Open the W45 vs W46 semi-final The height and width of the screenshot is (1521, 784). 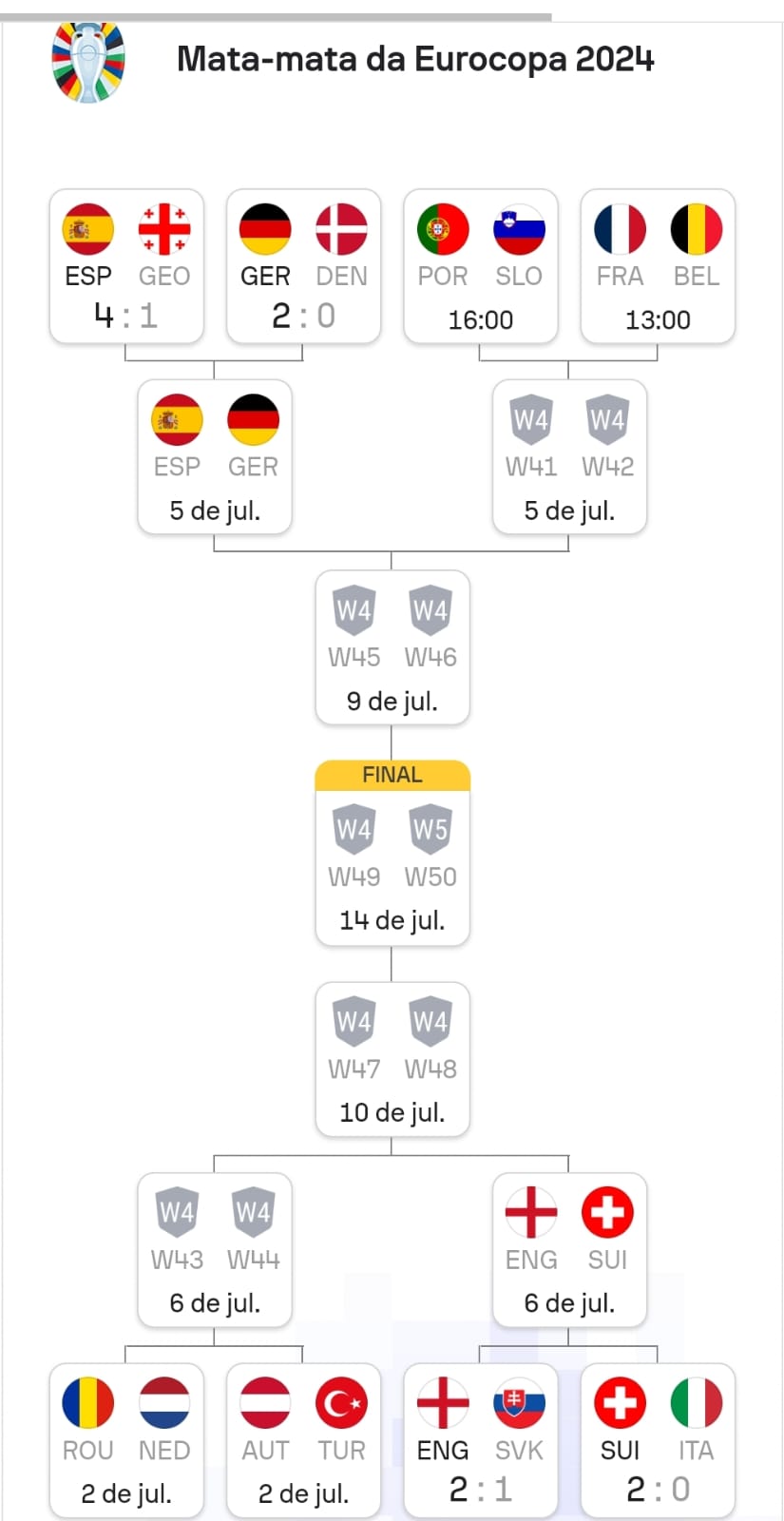[x=392, y=647]
